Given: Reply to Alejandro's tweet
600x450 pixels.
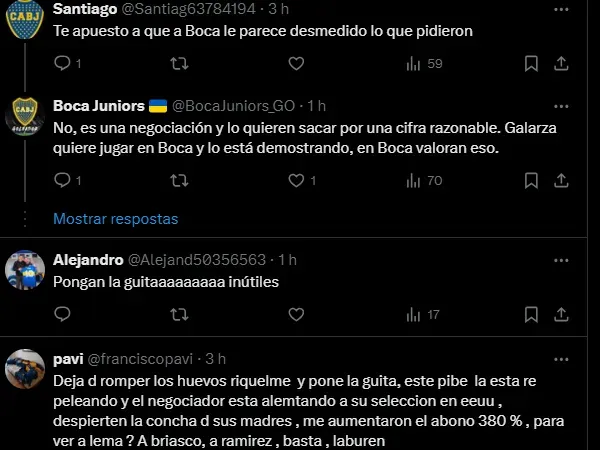Looking at the screenshot, I should coord(60,315).
